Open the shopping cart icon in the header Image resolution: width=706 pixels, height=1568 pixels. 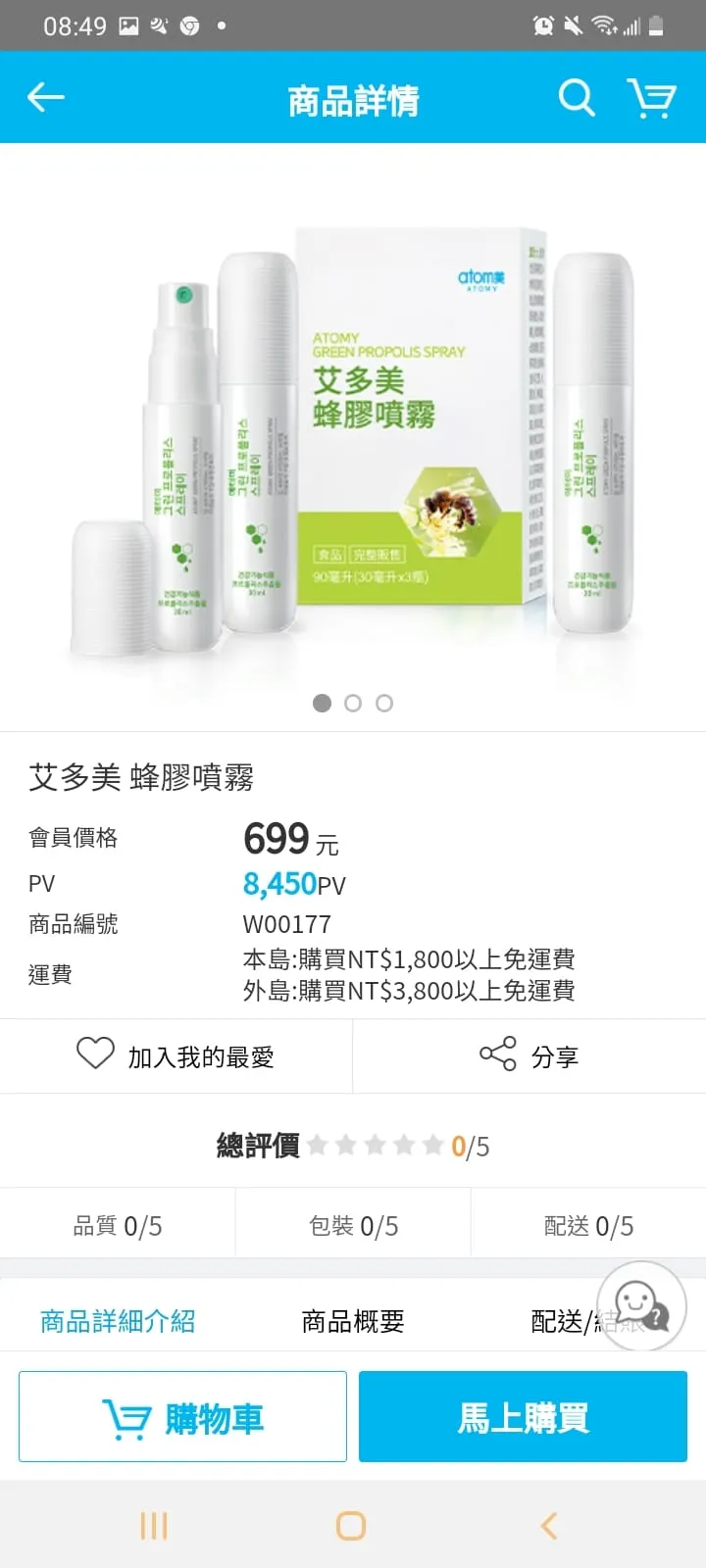(650, 97)
